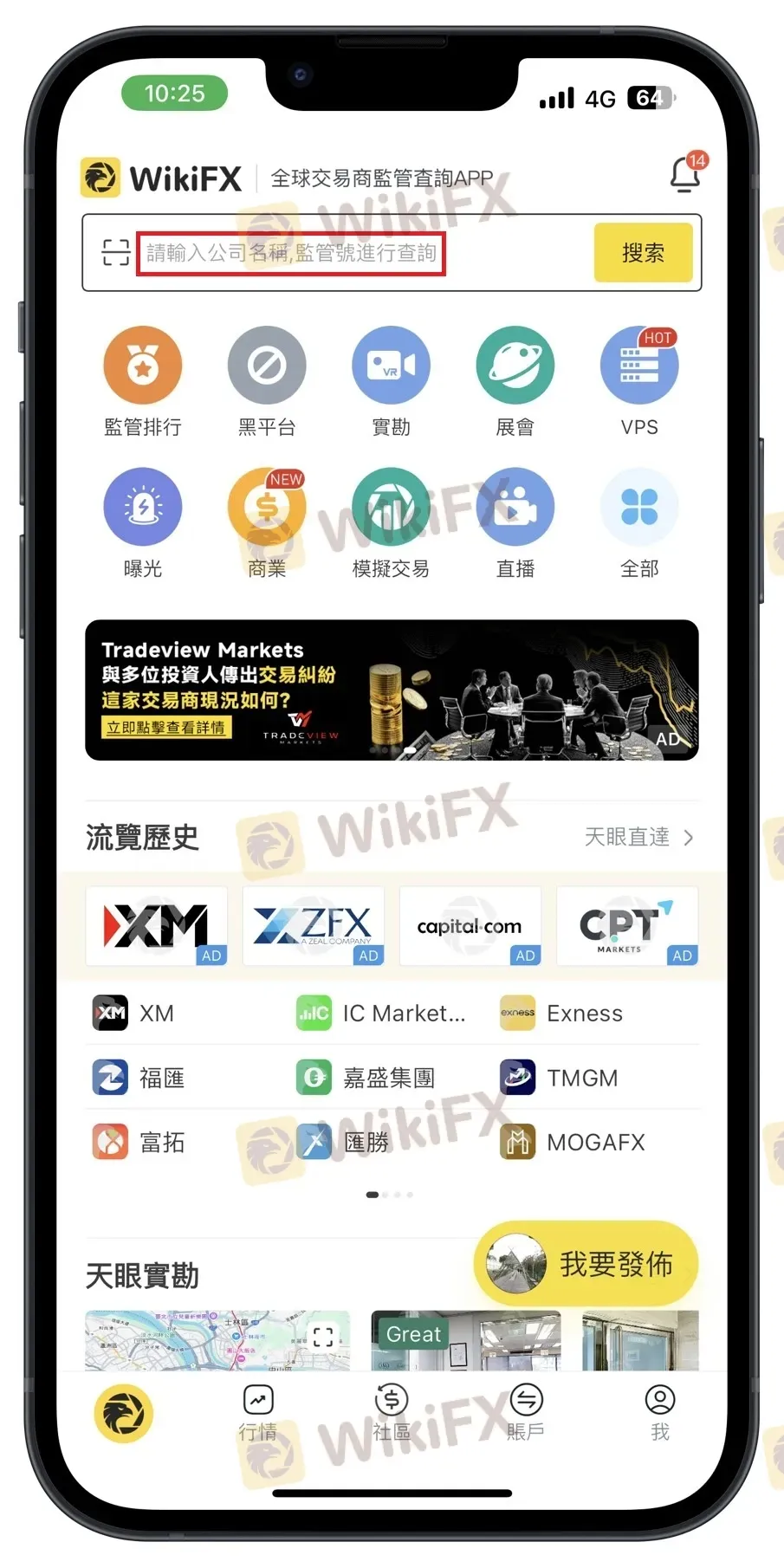784x1568 pixels.
Task: Open the Tradeview Markets banner
Action: (x=392, y=690)
